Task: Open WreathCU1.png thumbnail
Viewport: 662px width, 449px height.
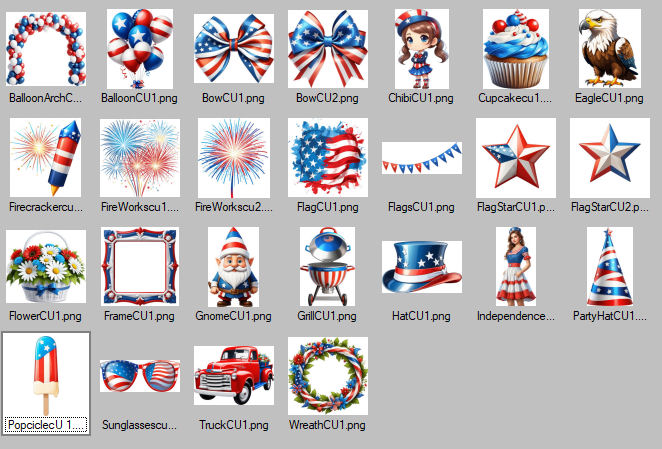Action: tap(327, 376)
